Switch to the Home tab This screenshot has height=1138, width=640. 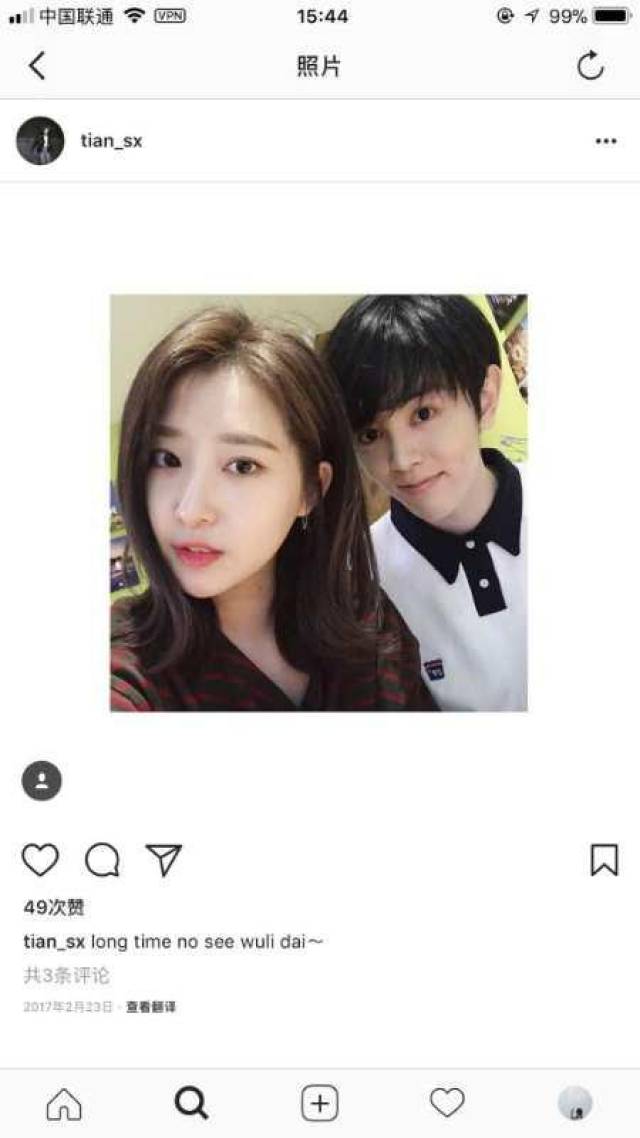[64, 1104]
